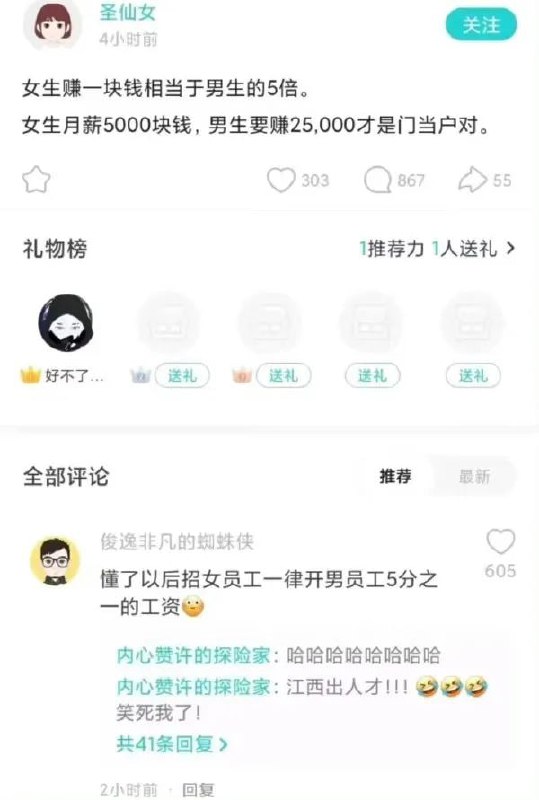
Task: Expand 共41条回复 replies
Action: 172,744
